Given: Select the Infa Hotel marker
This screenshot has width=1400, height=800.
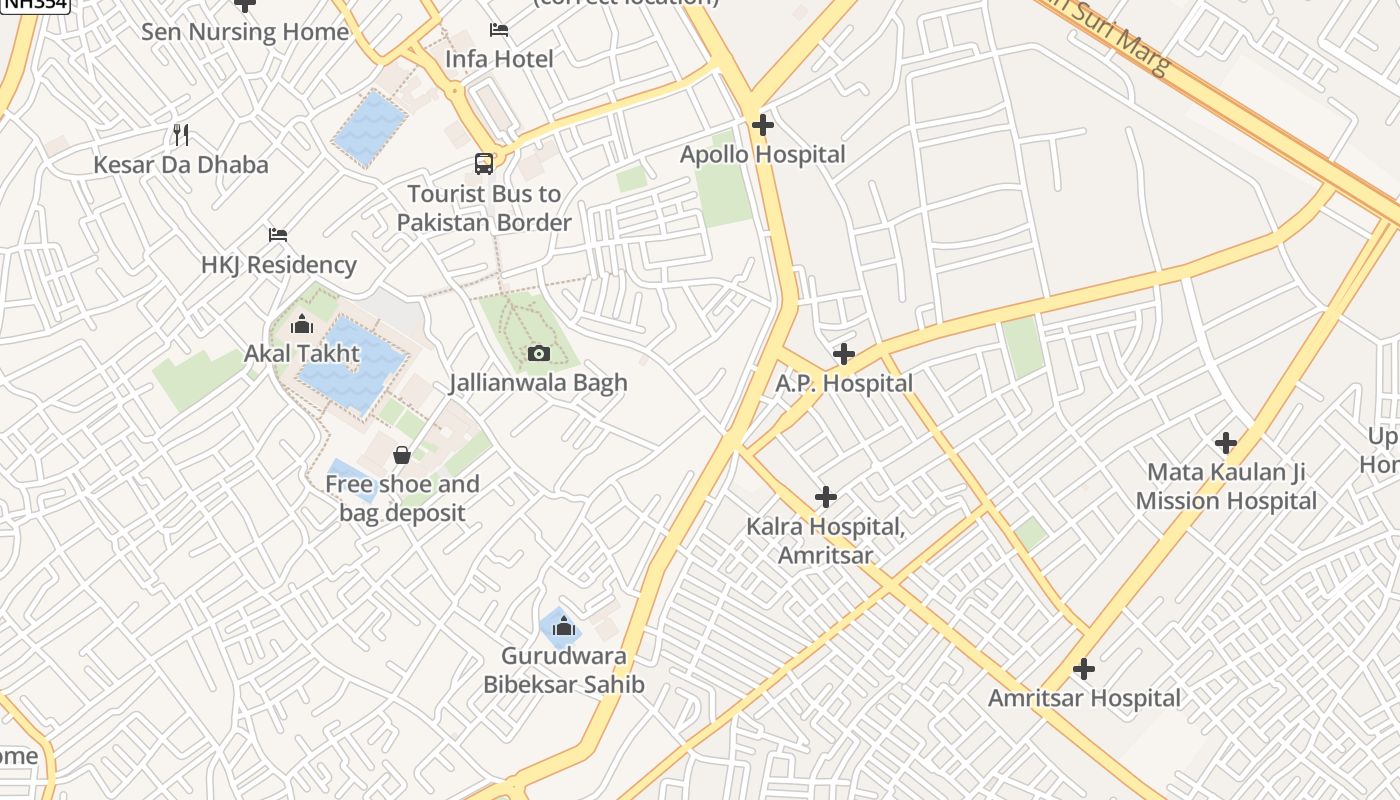Looking at the screenshot, I should pyautogui.click(x=498, y=30).
